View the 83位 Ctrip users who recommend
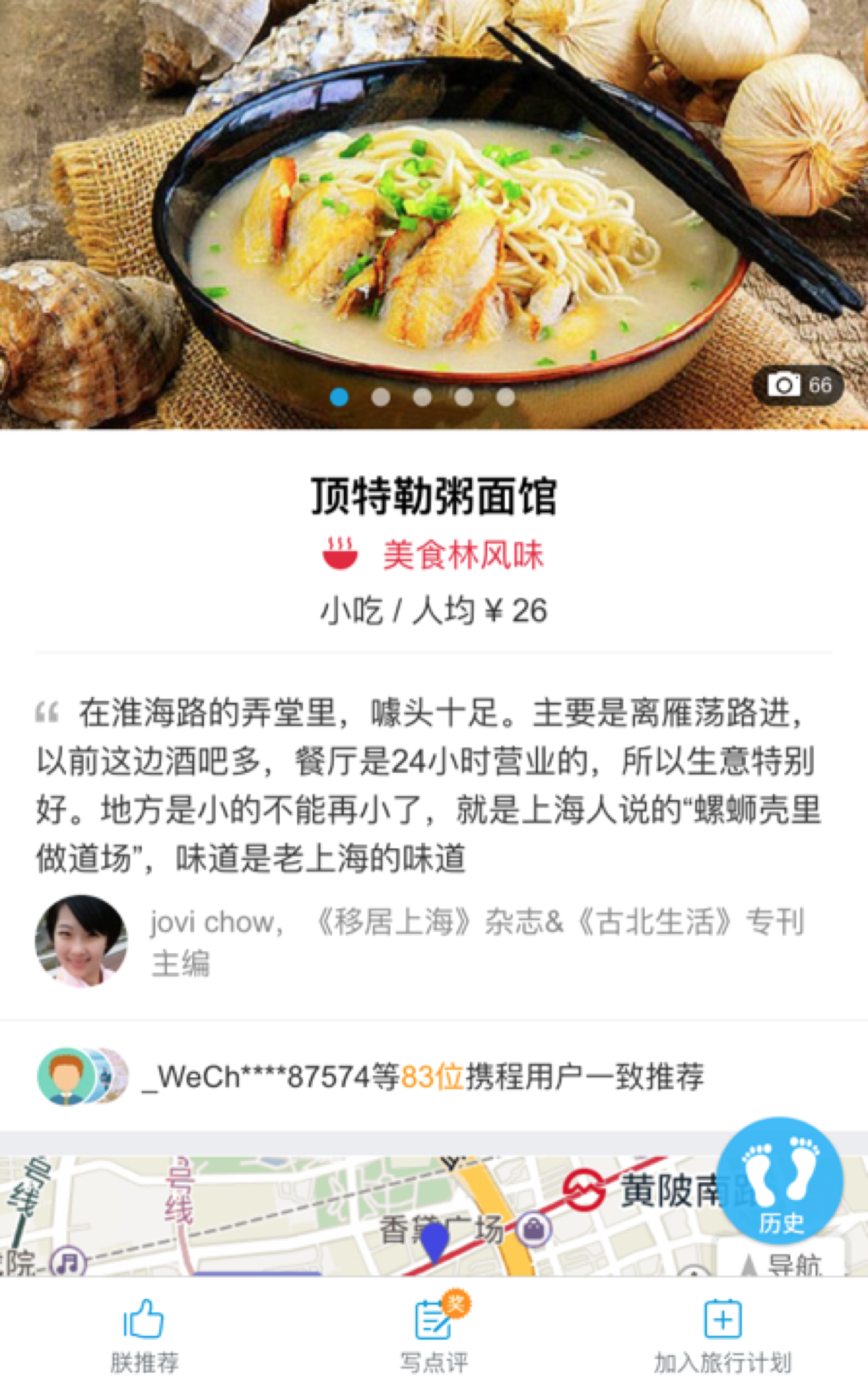 pyautogui.click(x=431, y=1076)
